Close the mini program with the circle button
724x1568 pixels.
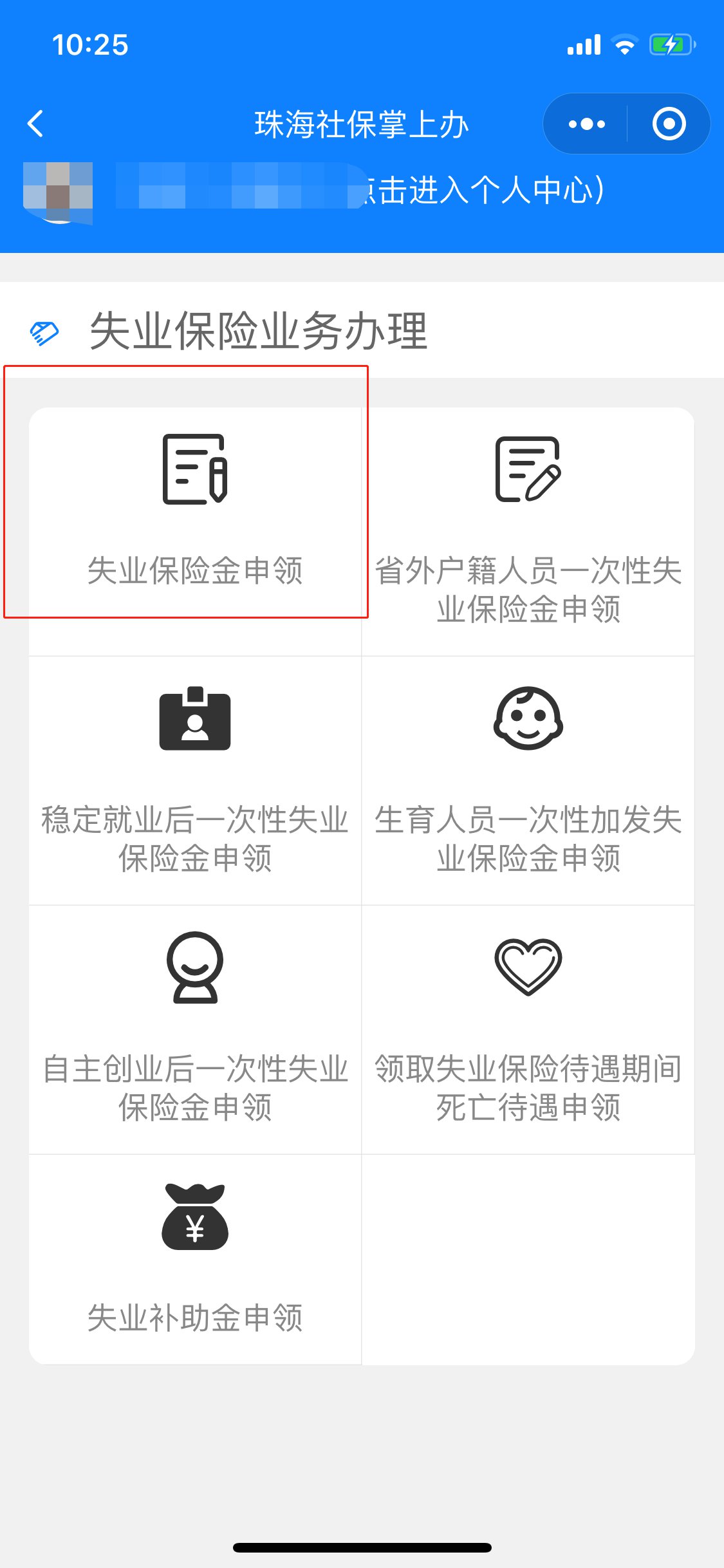[669, 124]
